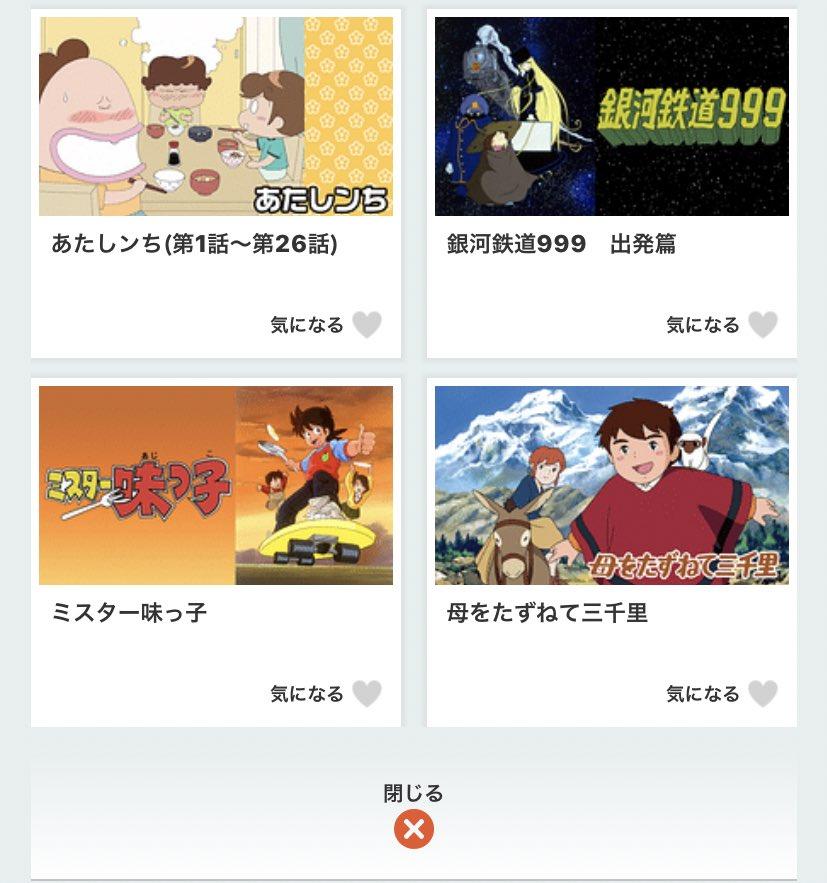Image resolution: width=827 pixels, height=883 pixels.
Task: Mark 銀河鉄道999 出発篇 as 気になる
Action: (x=763, y=325)
